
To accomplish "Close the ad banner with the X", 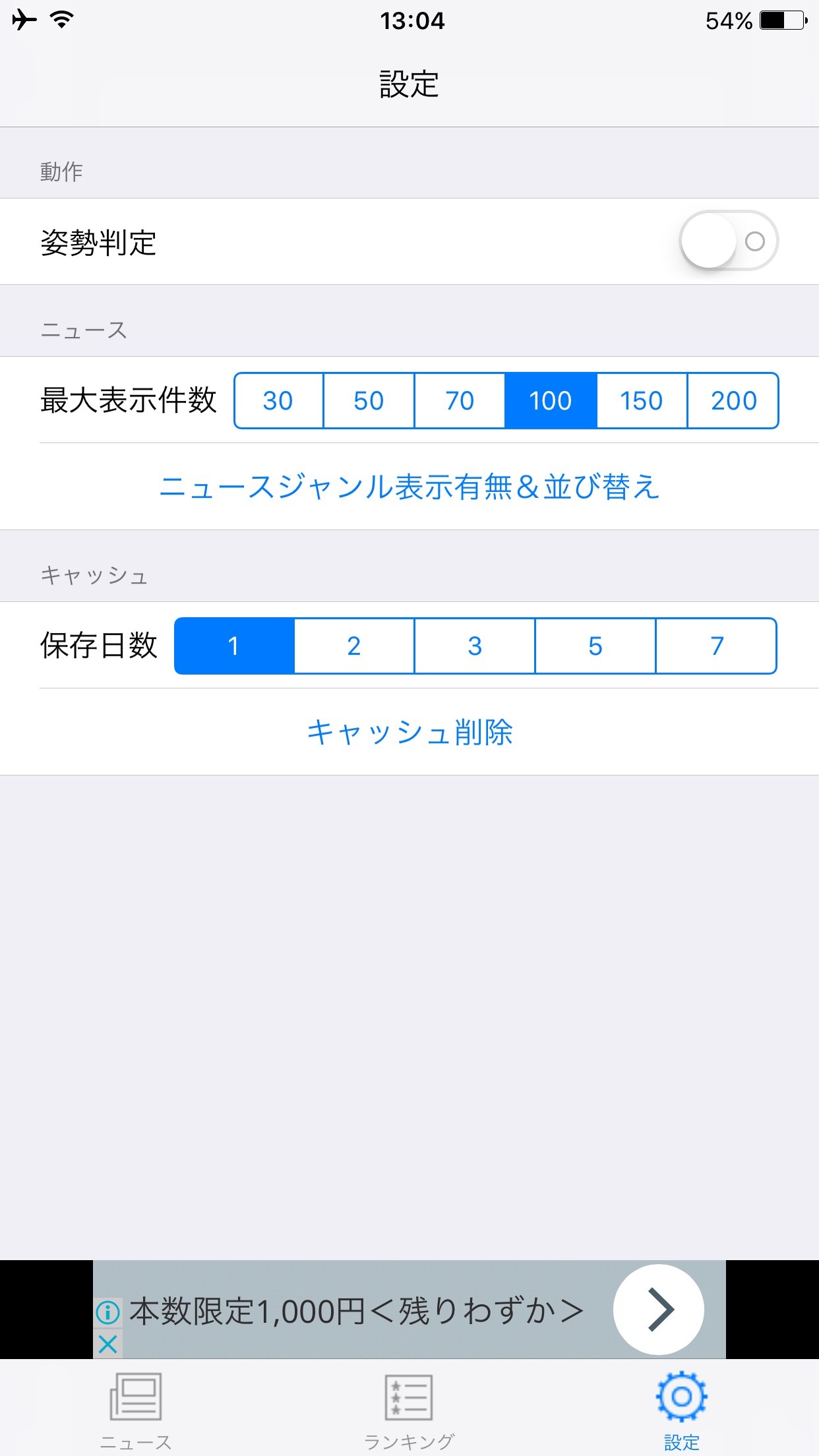I will tap(107, 1344).
